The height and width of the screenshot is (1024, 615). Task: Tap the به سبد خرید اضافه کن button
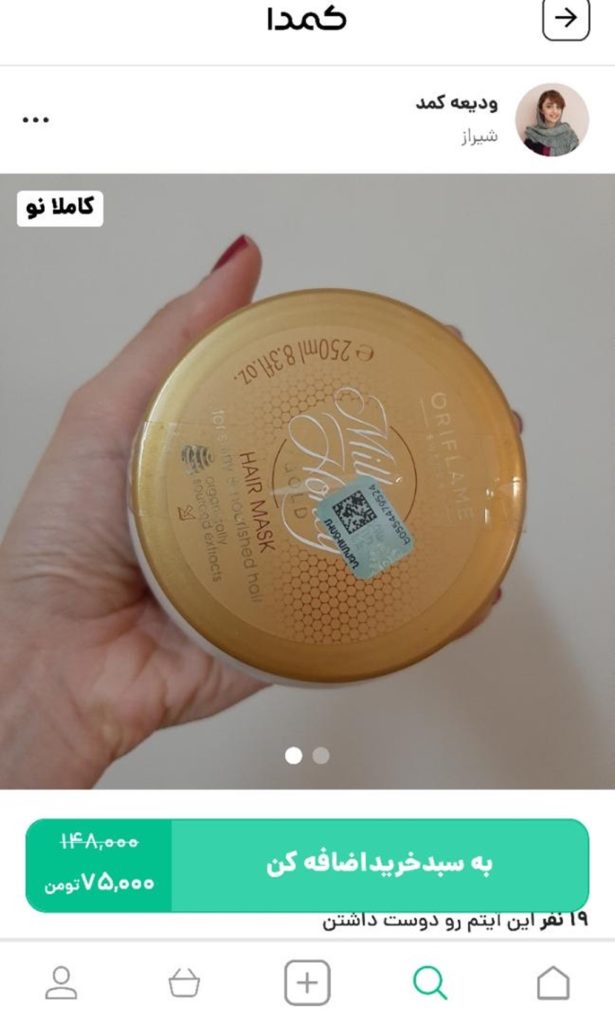click(x=379, y=865)
